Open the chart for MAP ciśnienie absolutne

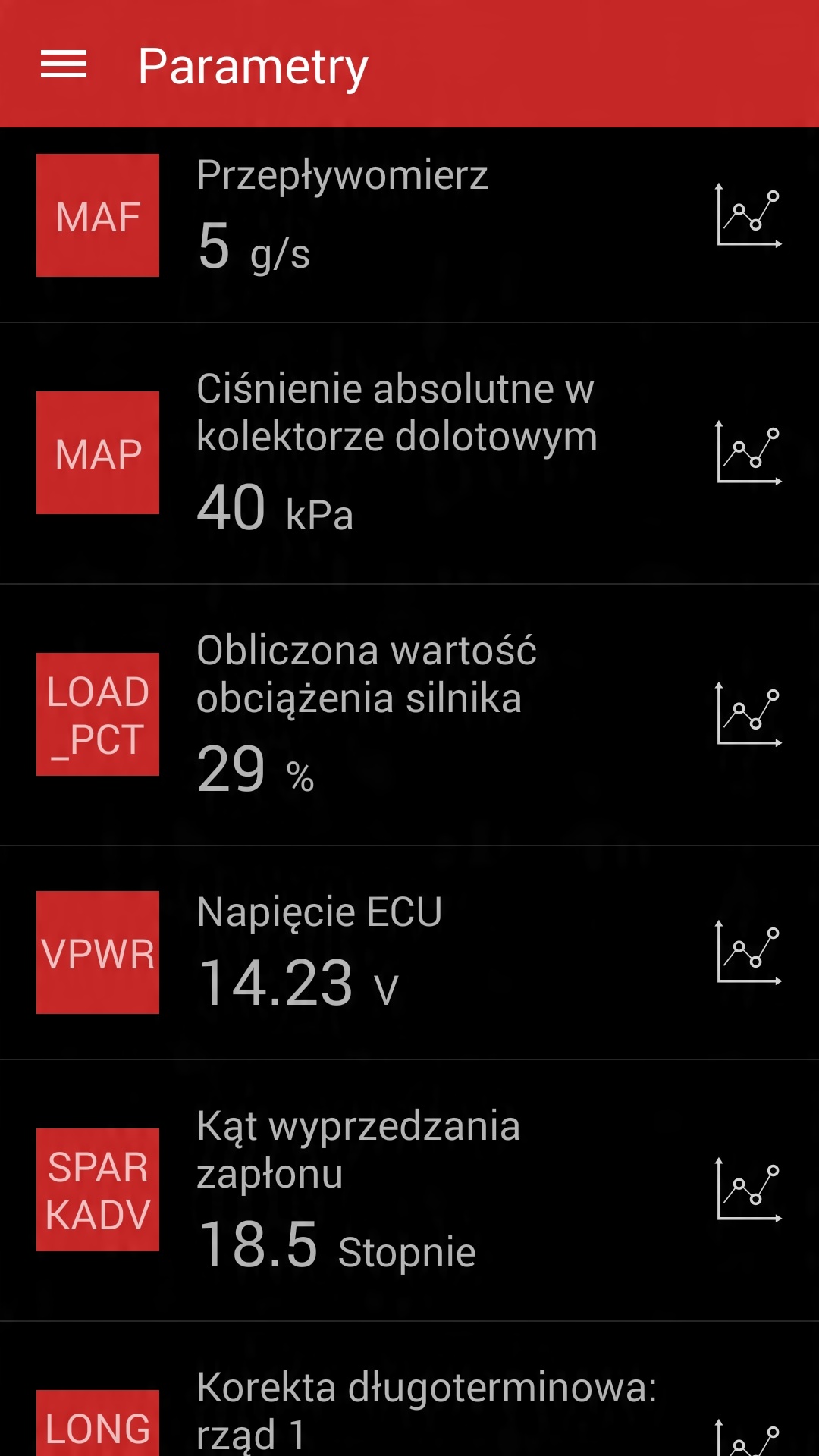point(748,453)
